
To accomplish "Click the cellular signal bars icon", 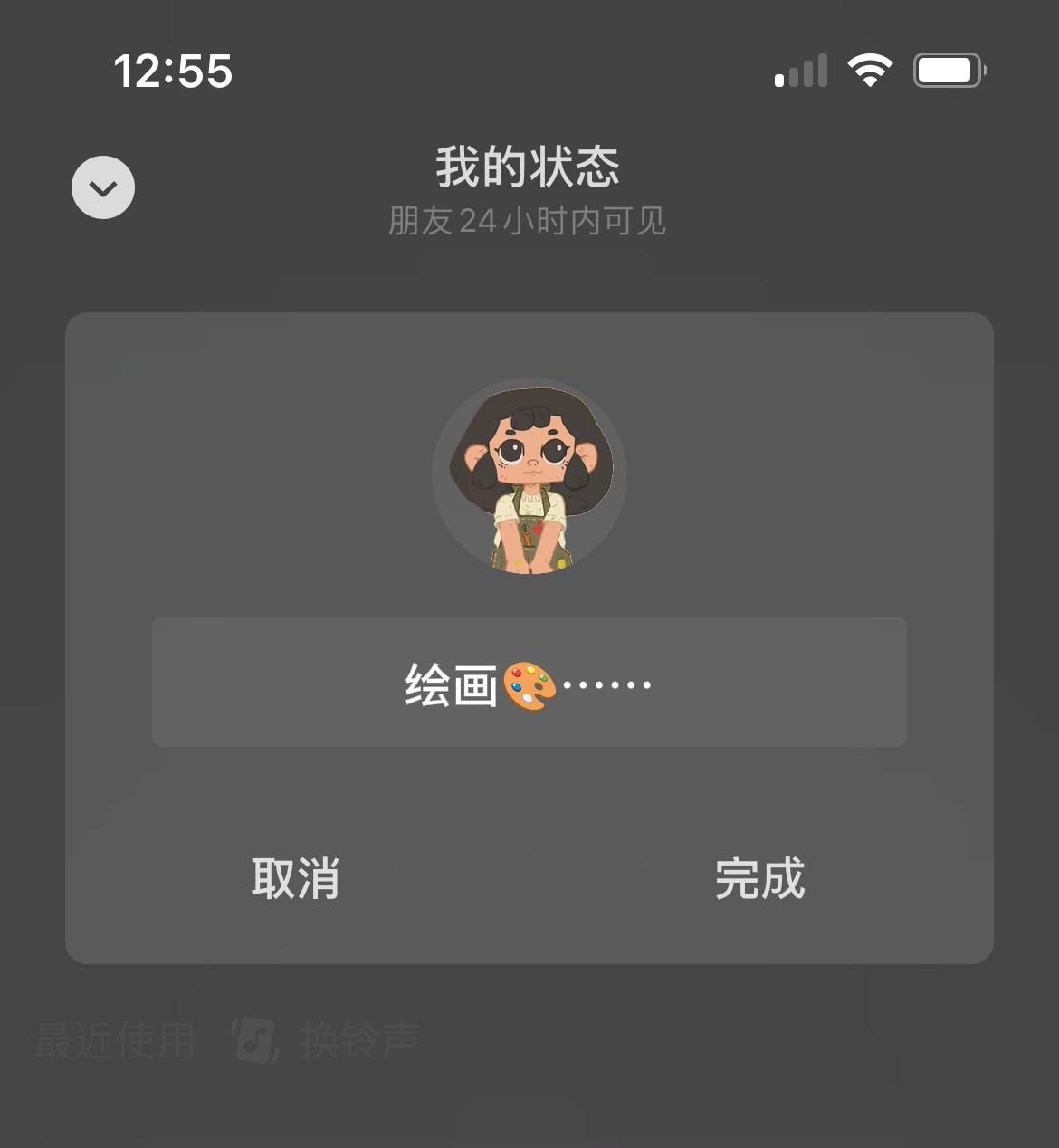I will tap(802, 68).
